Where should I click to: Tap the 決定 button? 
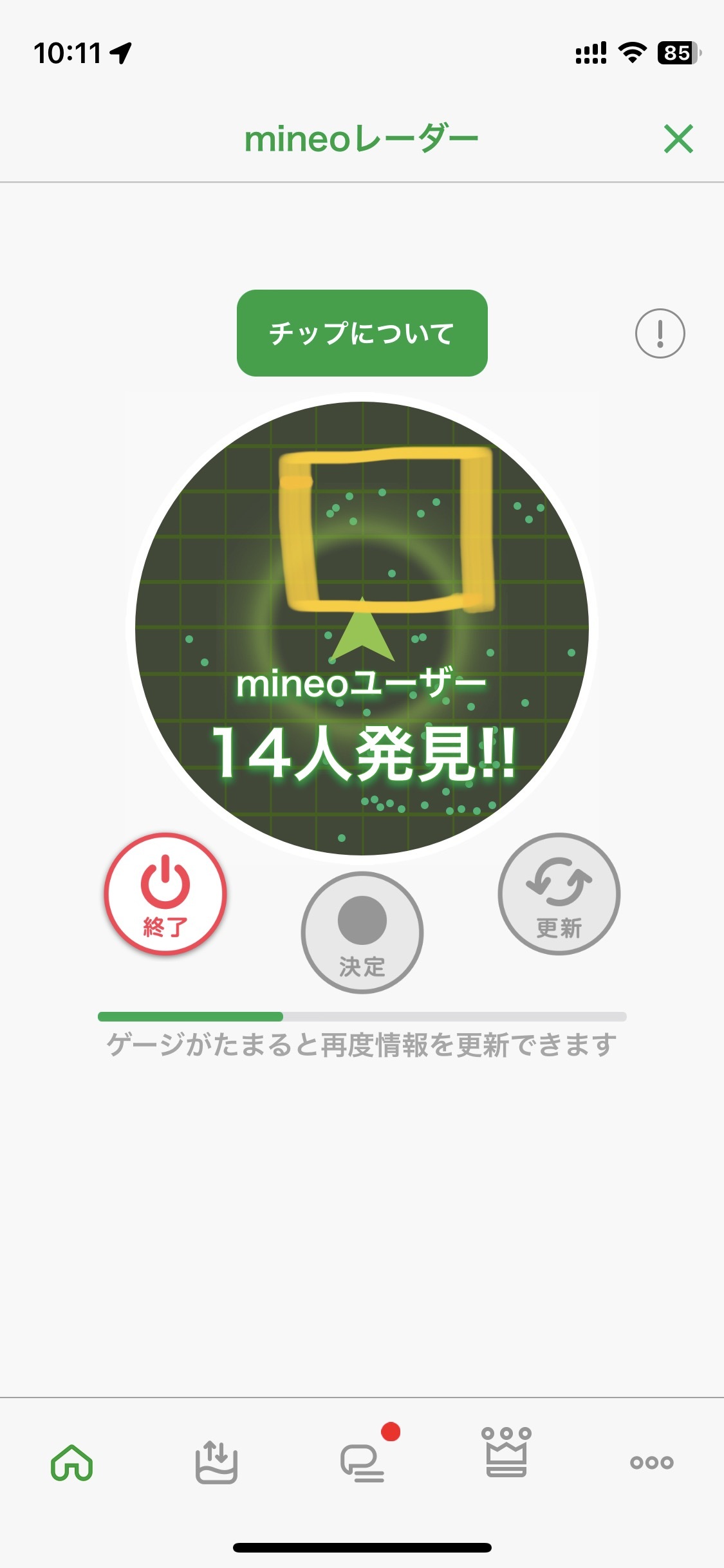362,932
